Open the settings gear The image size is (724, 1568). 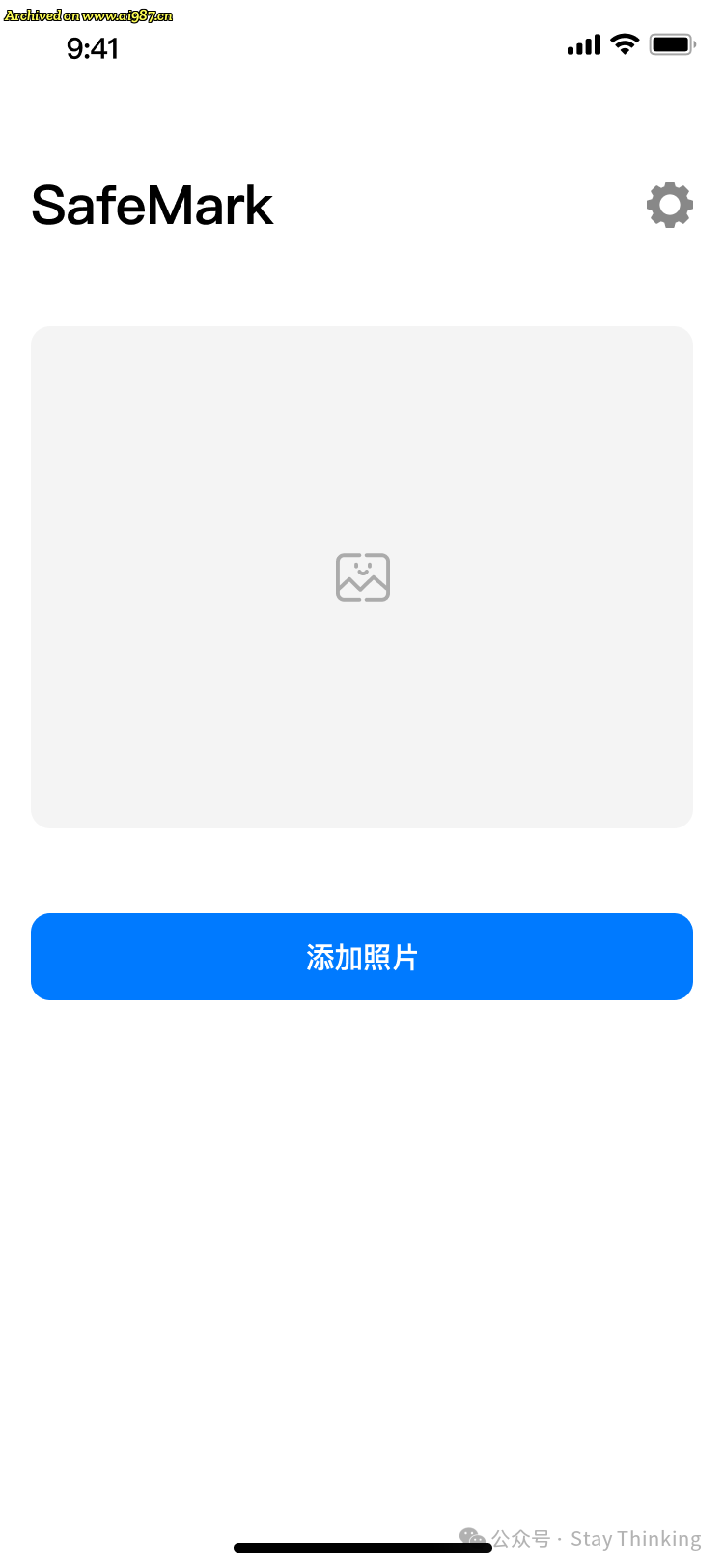[x=670, y=205]
